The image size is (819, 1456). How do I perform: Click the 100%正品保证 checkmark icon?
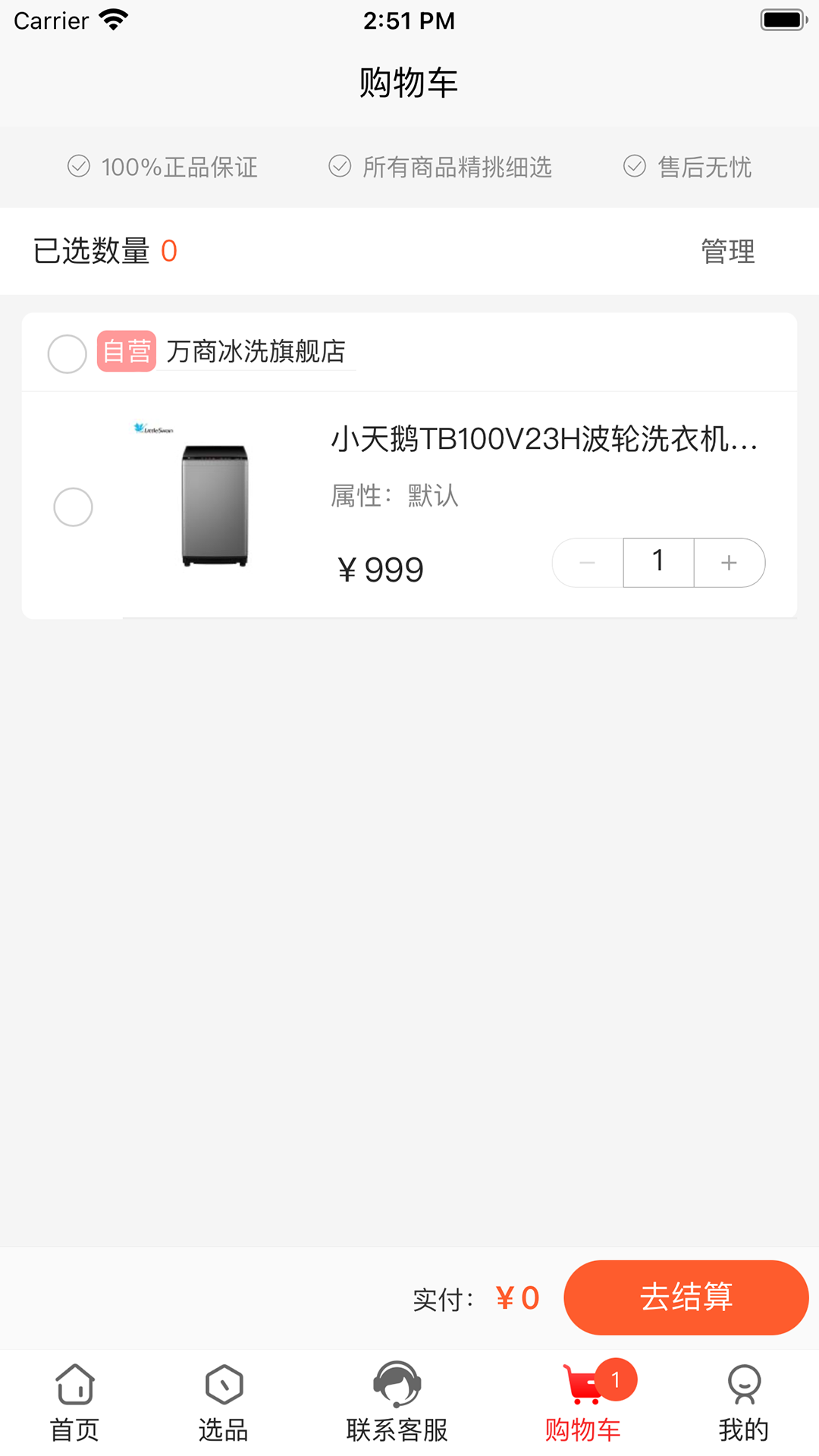(79, 167)
